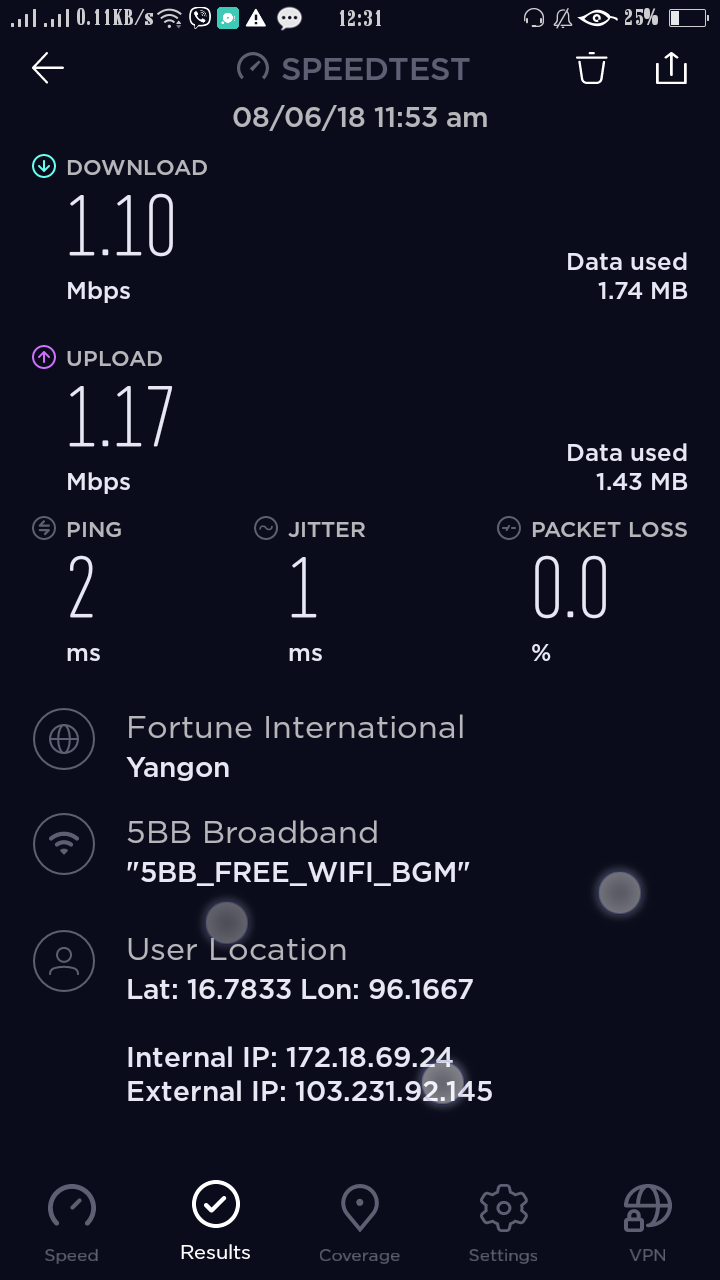
Task: Open the Results tab
Action: pos(216,1220)
